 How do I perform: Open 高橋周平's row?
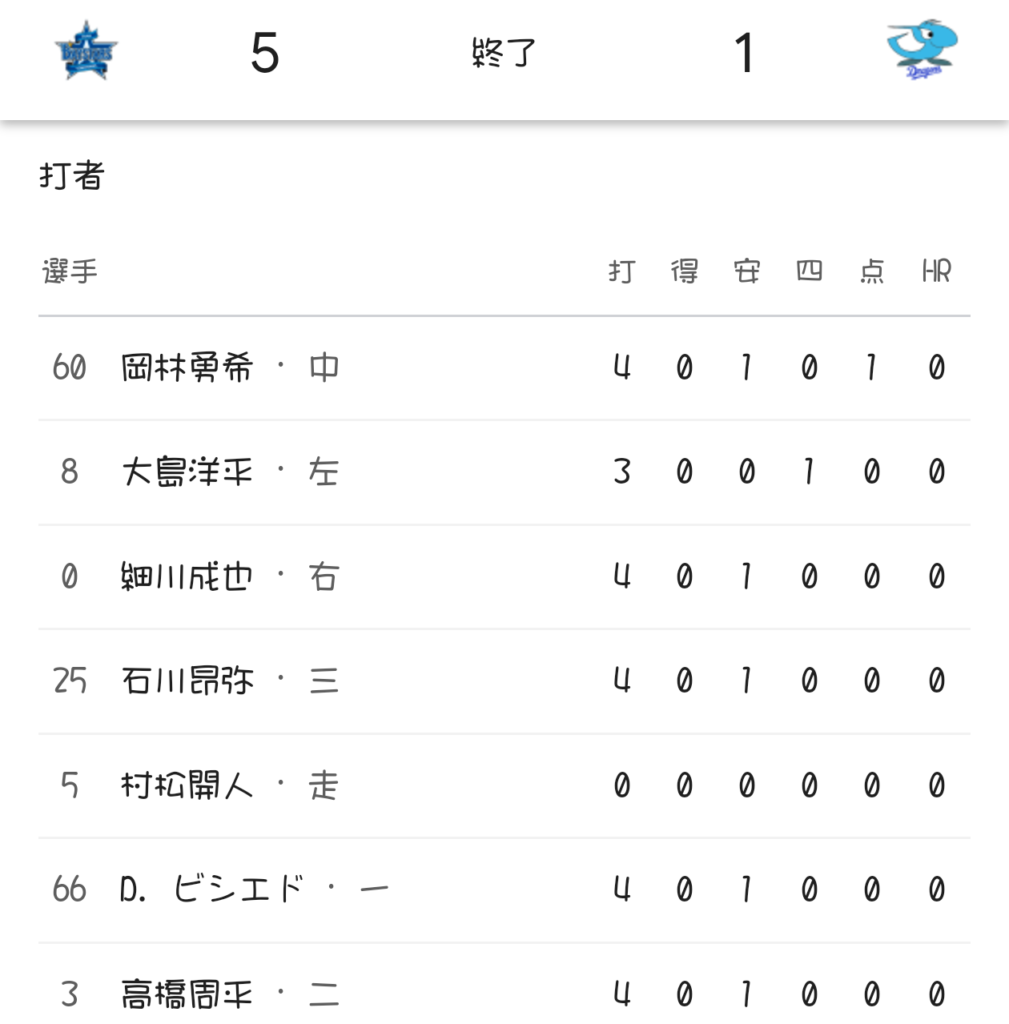[187, 994]
